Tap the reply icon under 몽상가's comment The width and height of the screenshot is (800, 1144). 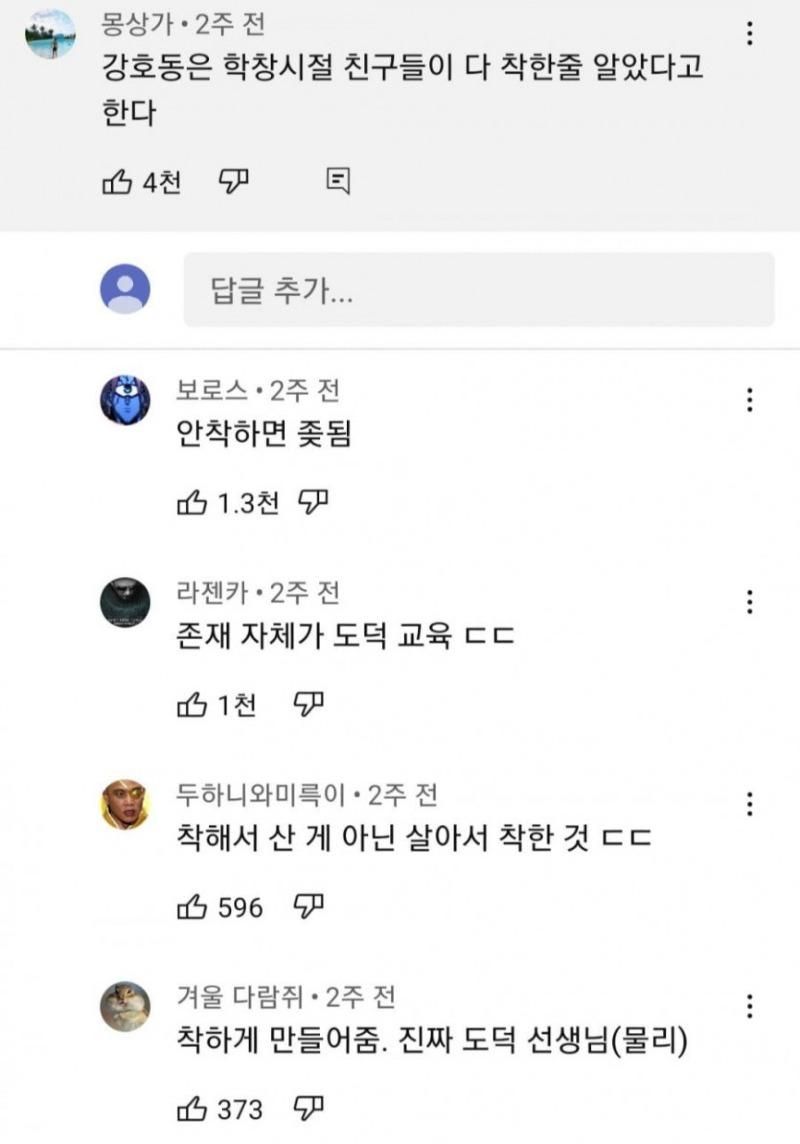click(x=339, y=181)
